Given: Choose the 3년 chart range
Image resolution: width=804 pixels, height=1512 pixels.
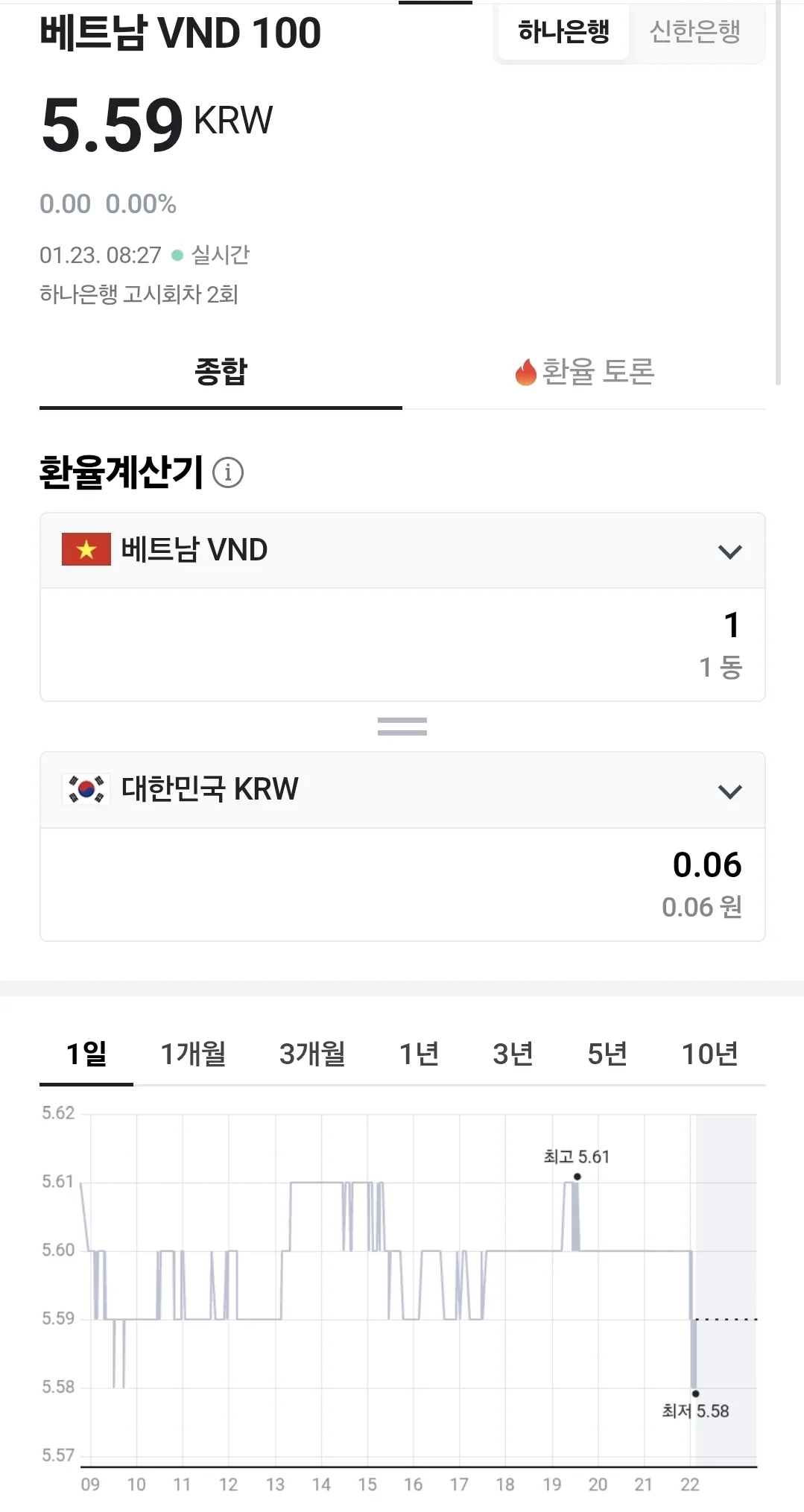Looking at the screenshot, I should [513, 1054].
